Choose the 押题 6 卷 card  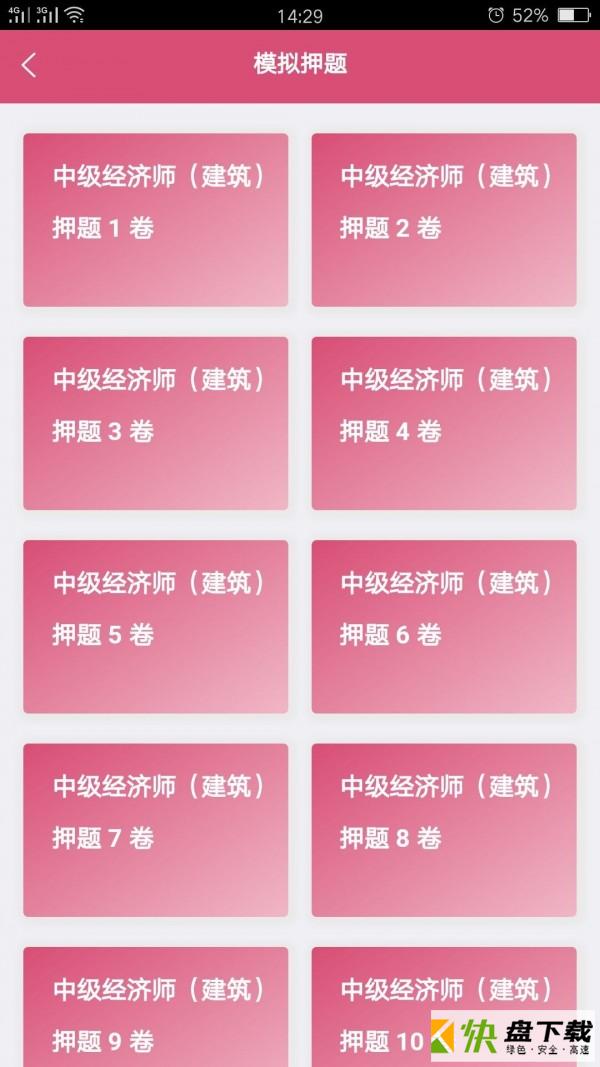pyautogui.click(x=443, y=626)
